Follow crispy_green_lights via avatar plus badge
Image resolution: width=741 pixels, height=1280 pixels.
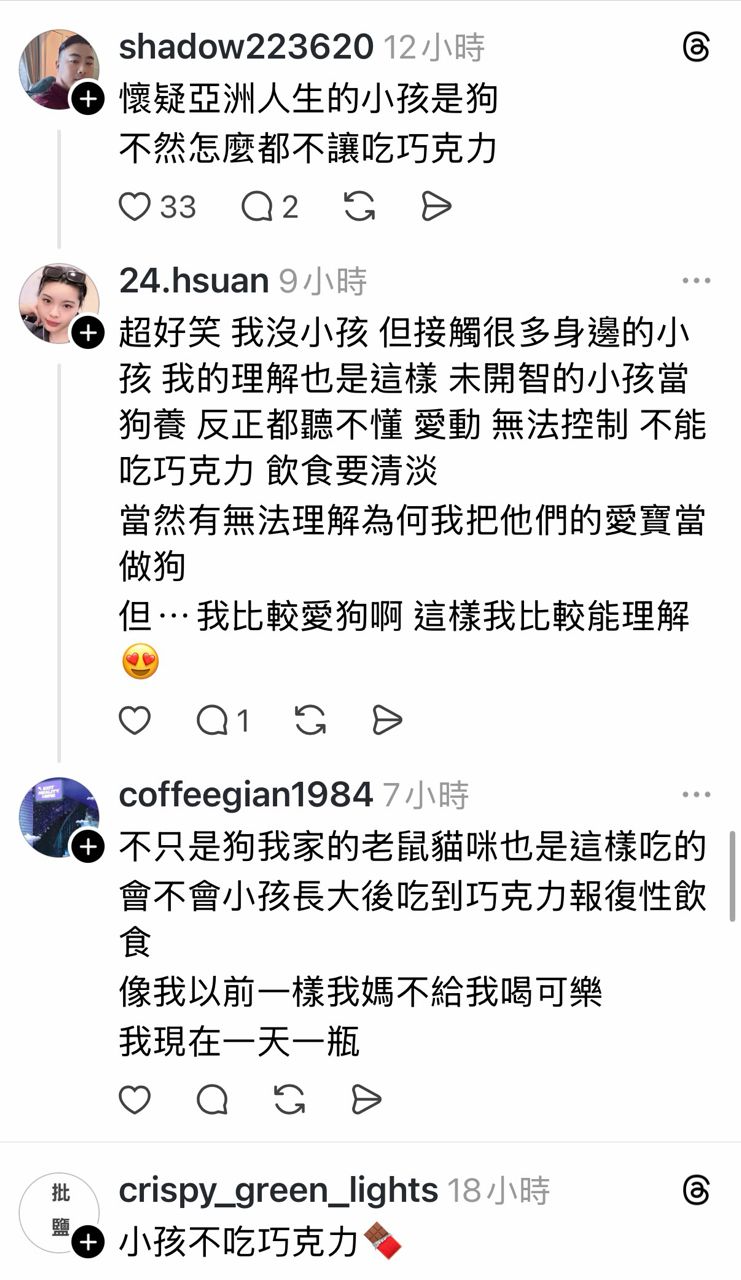(x=88, y=1243)
